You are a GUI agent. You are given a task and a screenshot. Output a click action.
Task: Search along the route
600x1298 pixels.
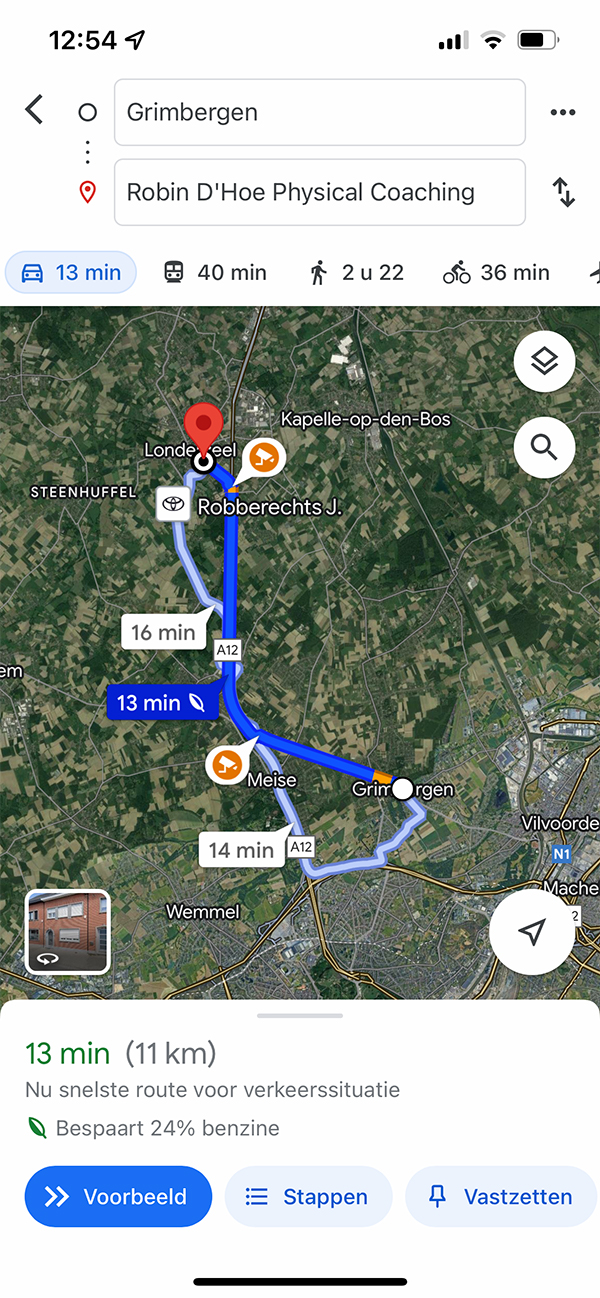tap(544, 446)
